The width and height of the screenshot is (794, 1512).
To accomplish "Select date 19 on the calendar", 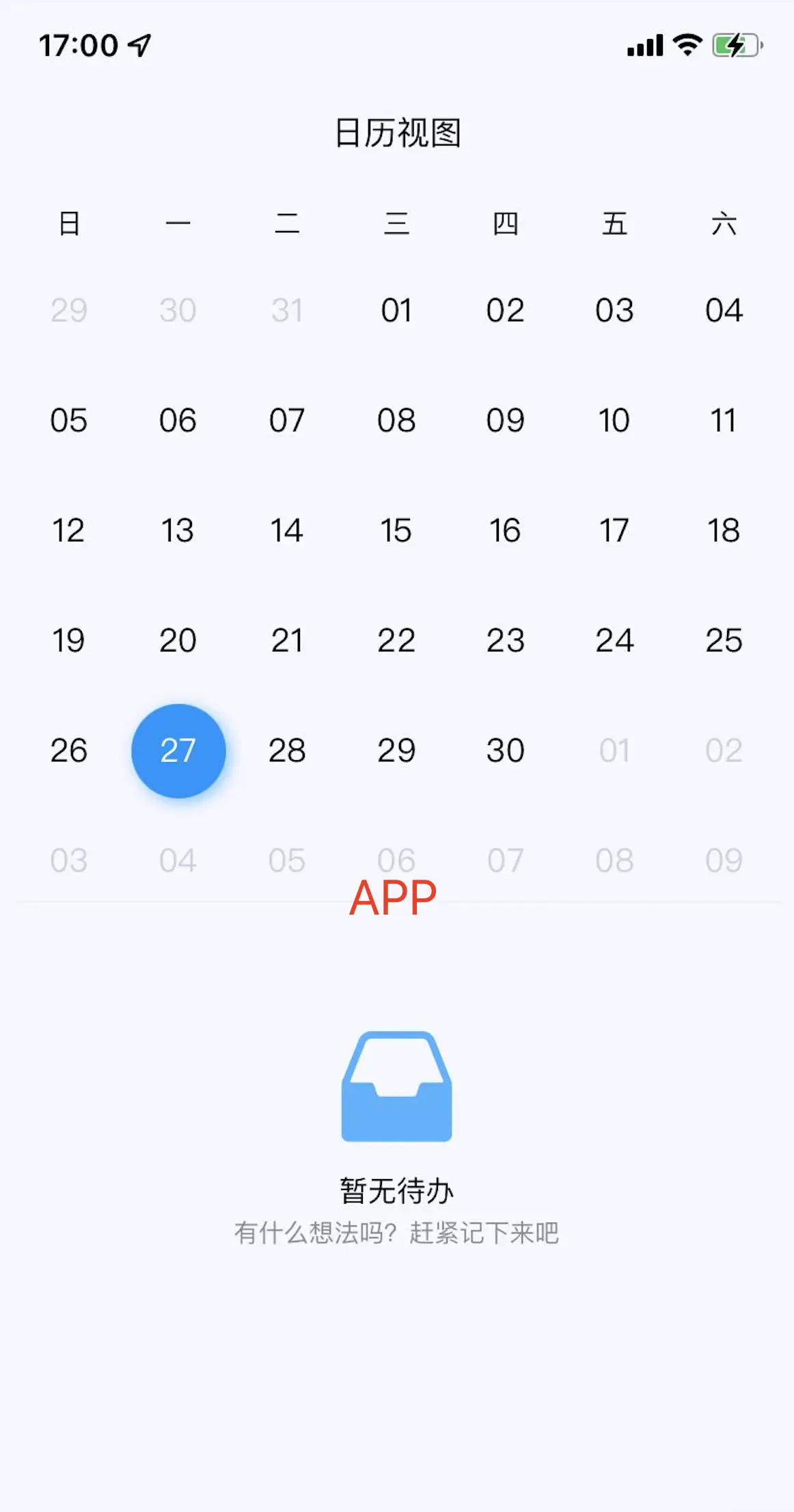I will 68,640.
